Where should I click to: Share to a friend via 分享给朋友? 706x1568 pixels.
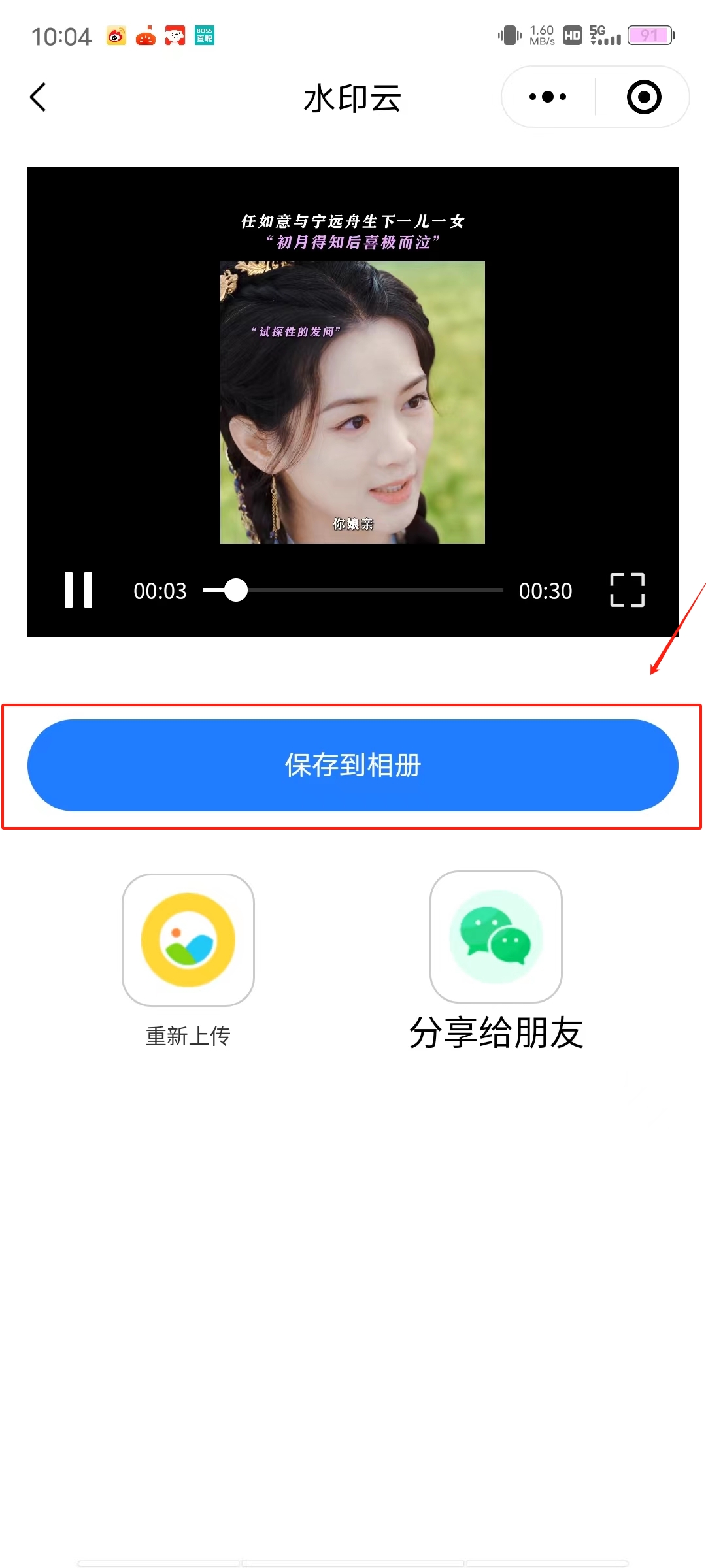pyautogui.click(x=496, y=938)
